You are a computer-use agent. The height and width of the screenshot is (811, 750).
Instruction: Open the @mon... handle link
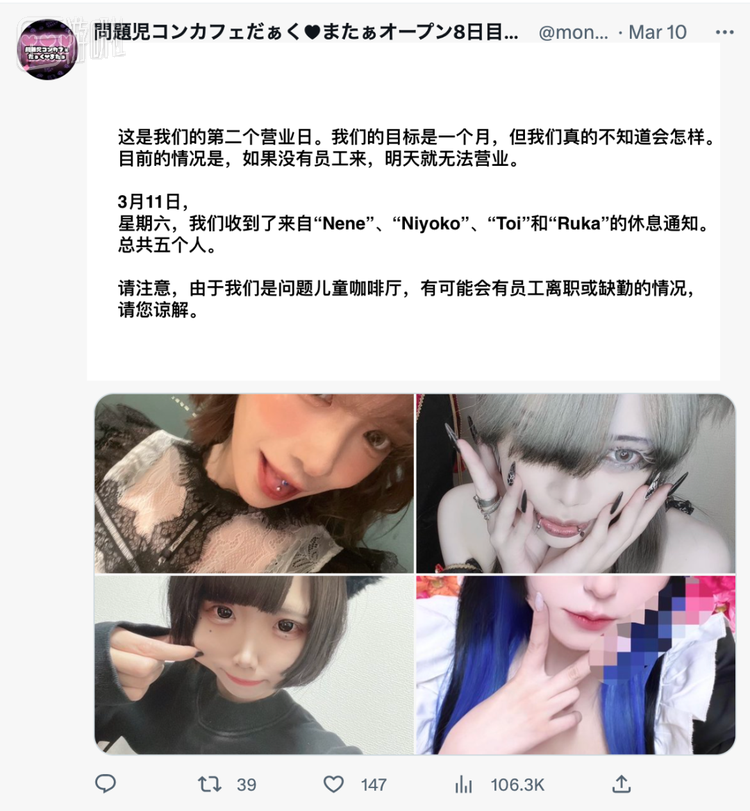point(573,32)
